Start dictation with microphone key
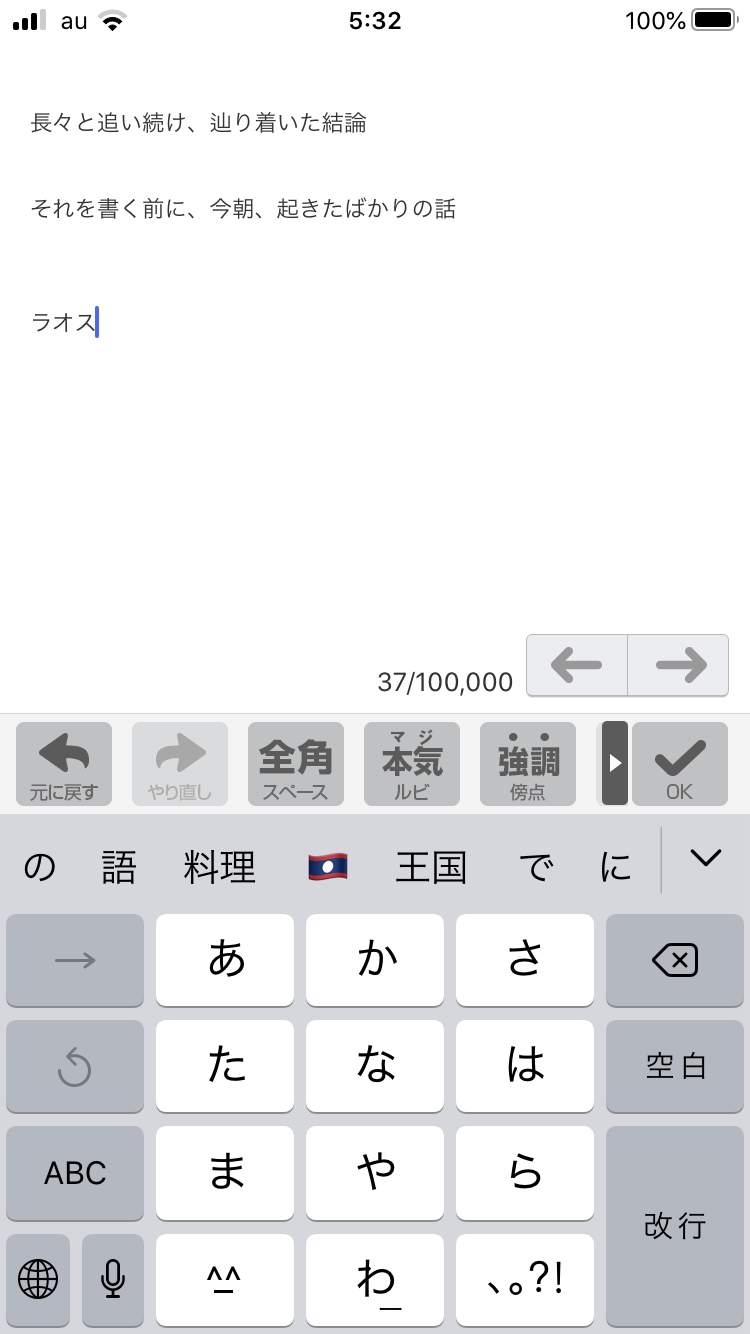This screenshot has height=1334, width=750. (x=113, y=1278)
